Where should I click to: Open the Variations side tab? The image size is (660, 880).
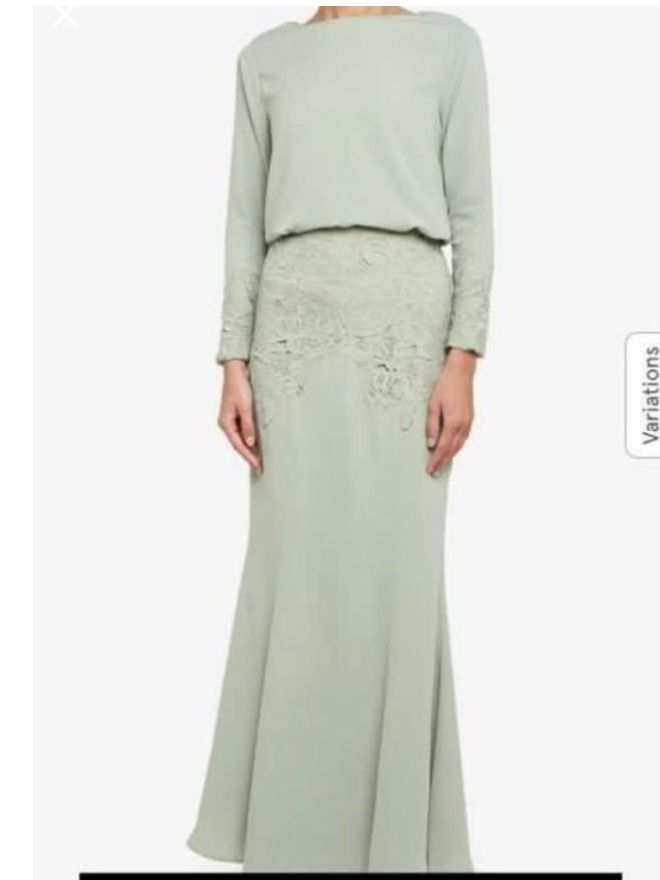click(x=645, y=395)
